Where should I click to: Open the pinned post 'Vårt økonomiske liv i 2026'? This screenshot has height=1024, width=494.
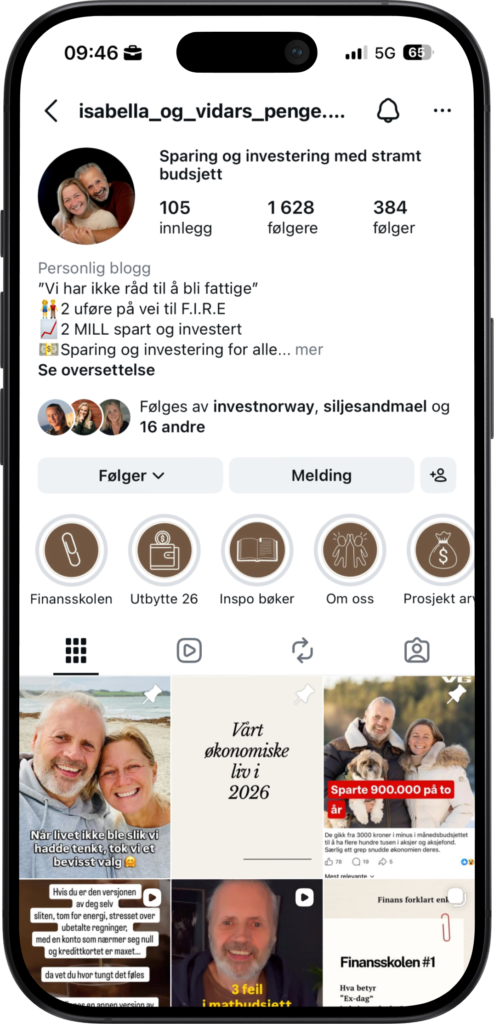pyautogui.click(x=247, y=777)
